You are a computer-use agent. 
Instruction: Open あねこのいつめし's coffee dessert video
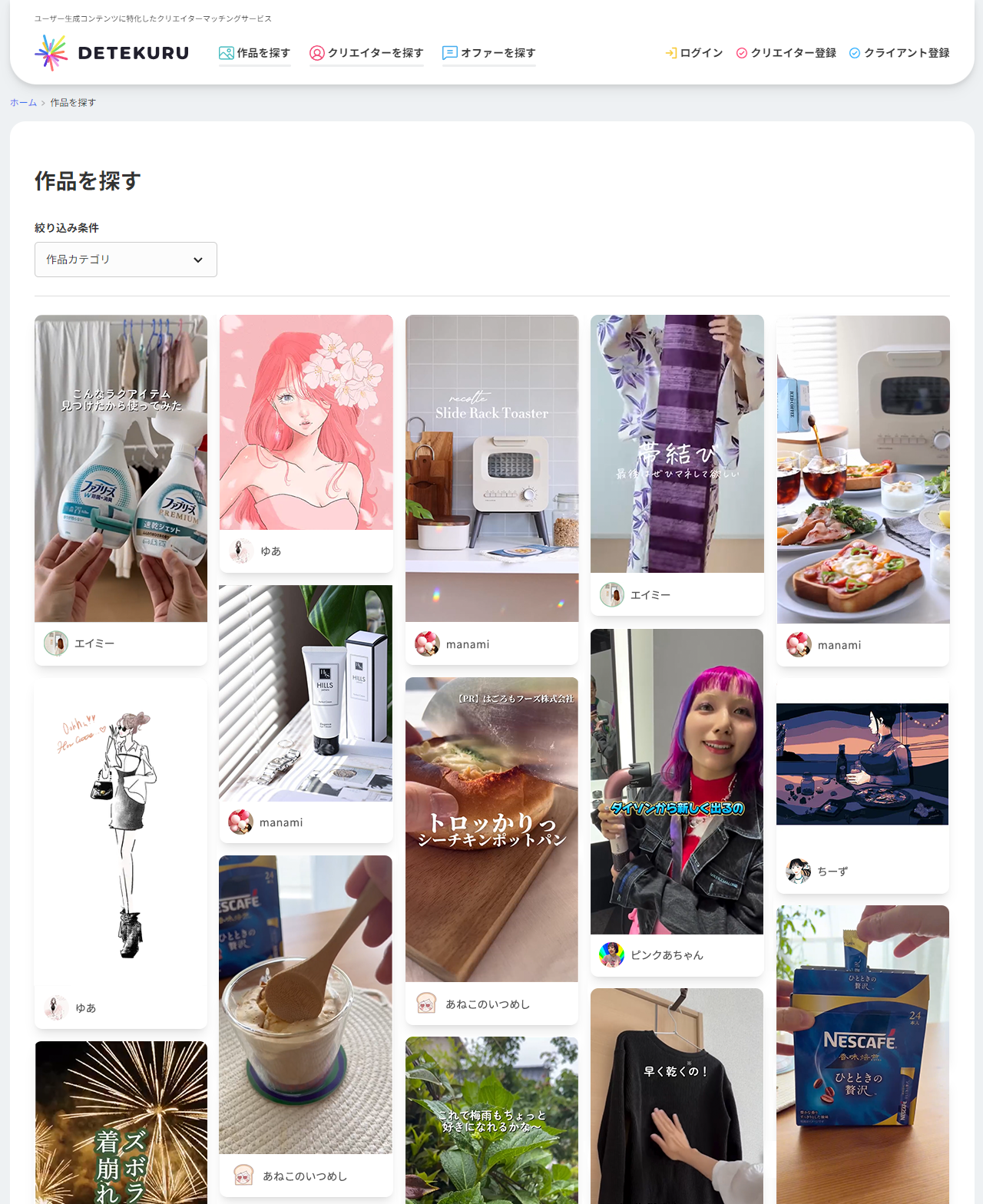pos(306,1004)
